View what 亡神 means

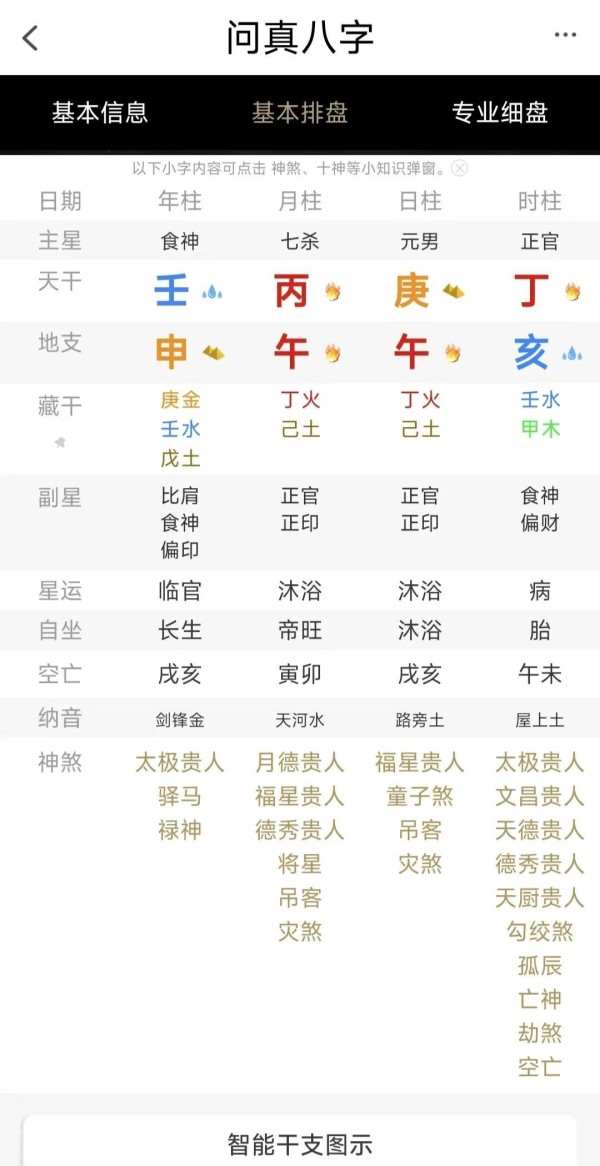pos(540,999)
